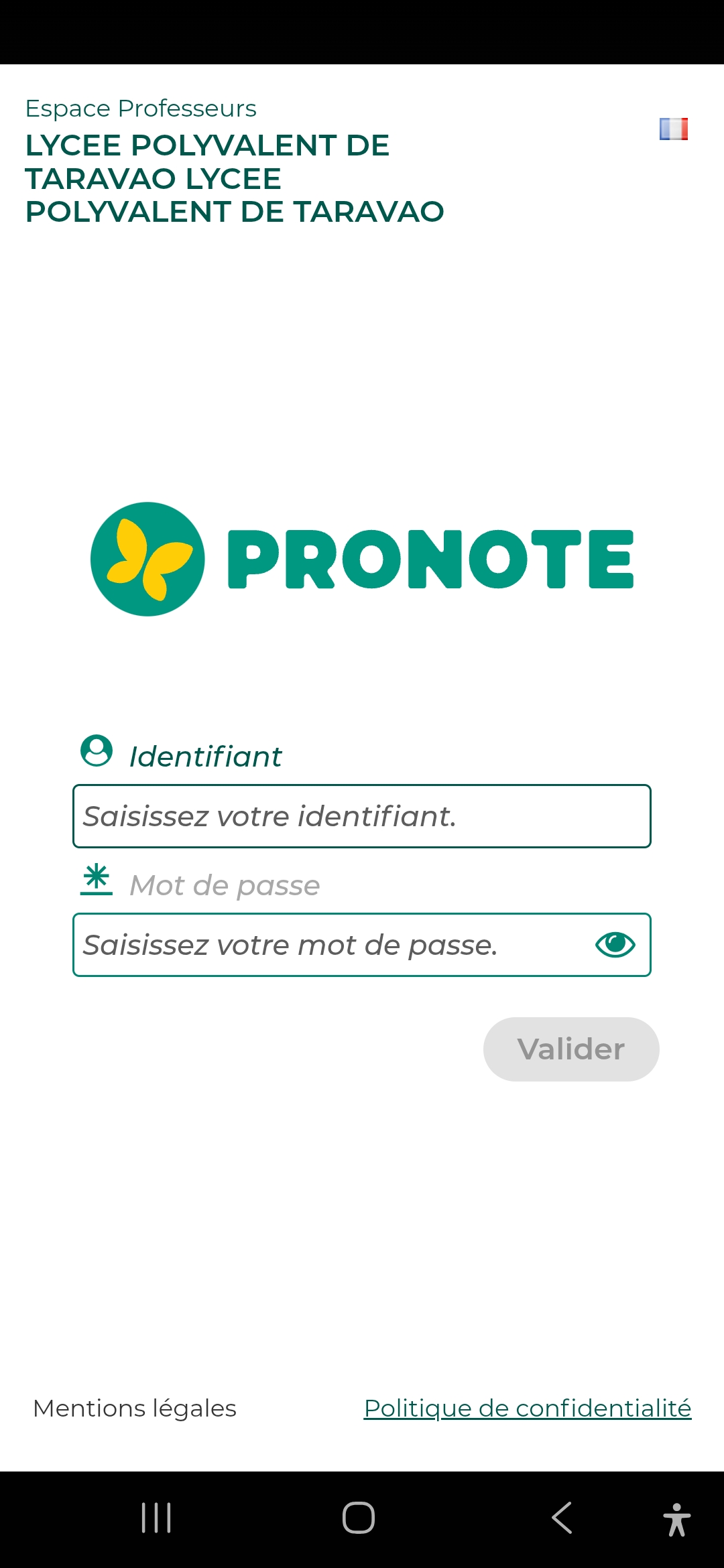Open Mentions légales

135,1409
